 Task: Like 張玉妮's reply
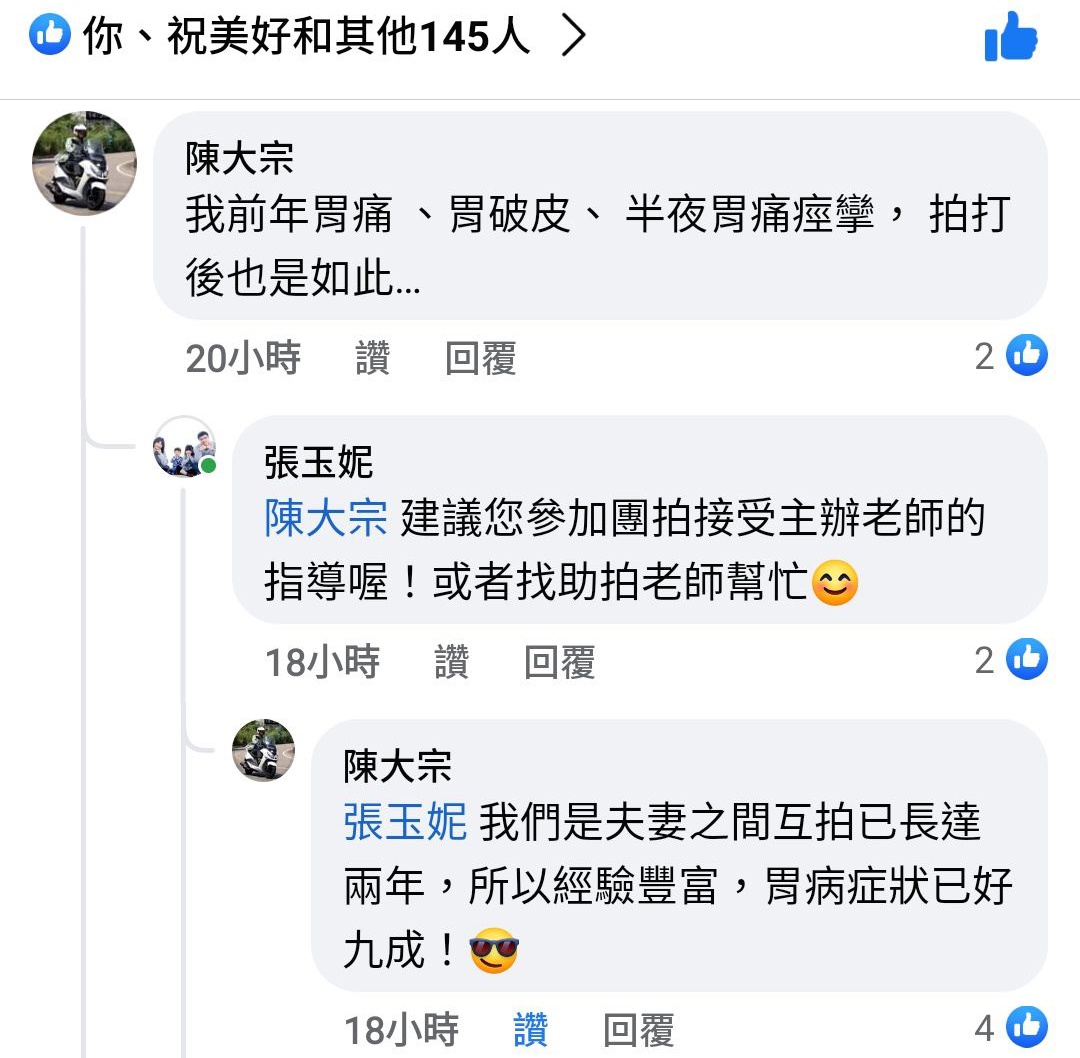(x=451, y=662)
